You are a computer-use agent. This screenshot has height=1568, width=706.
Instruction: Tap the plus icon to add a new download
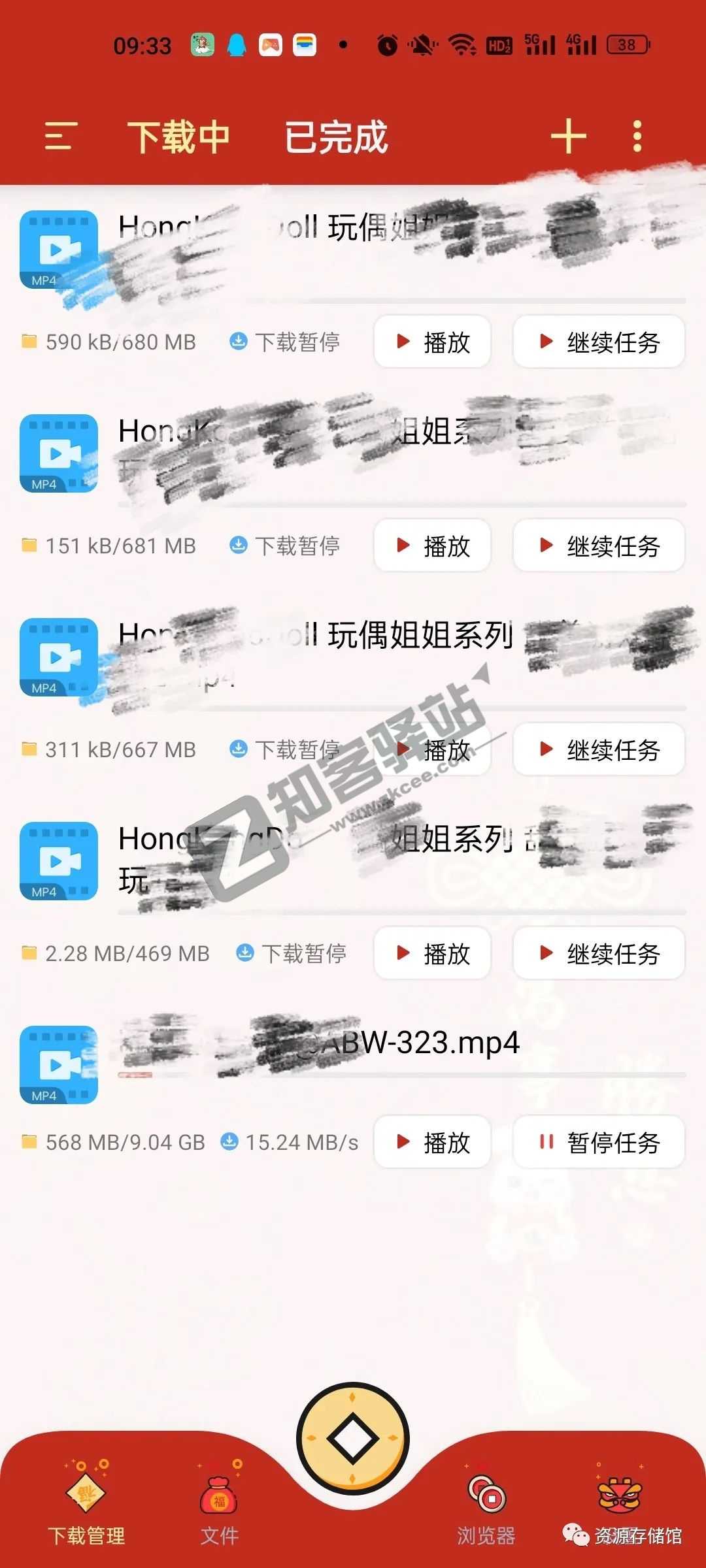568,135
